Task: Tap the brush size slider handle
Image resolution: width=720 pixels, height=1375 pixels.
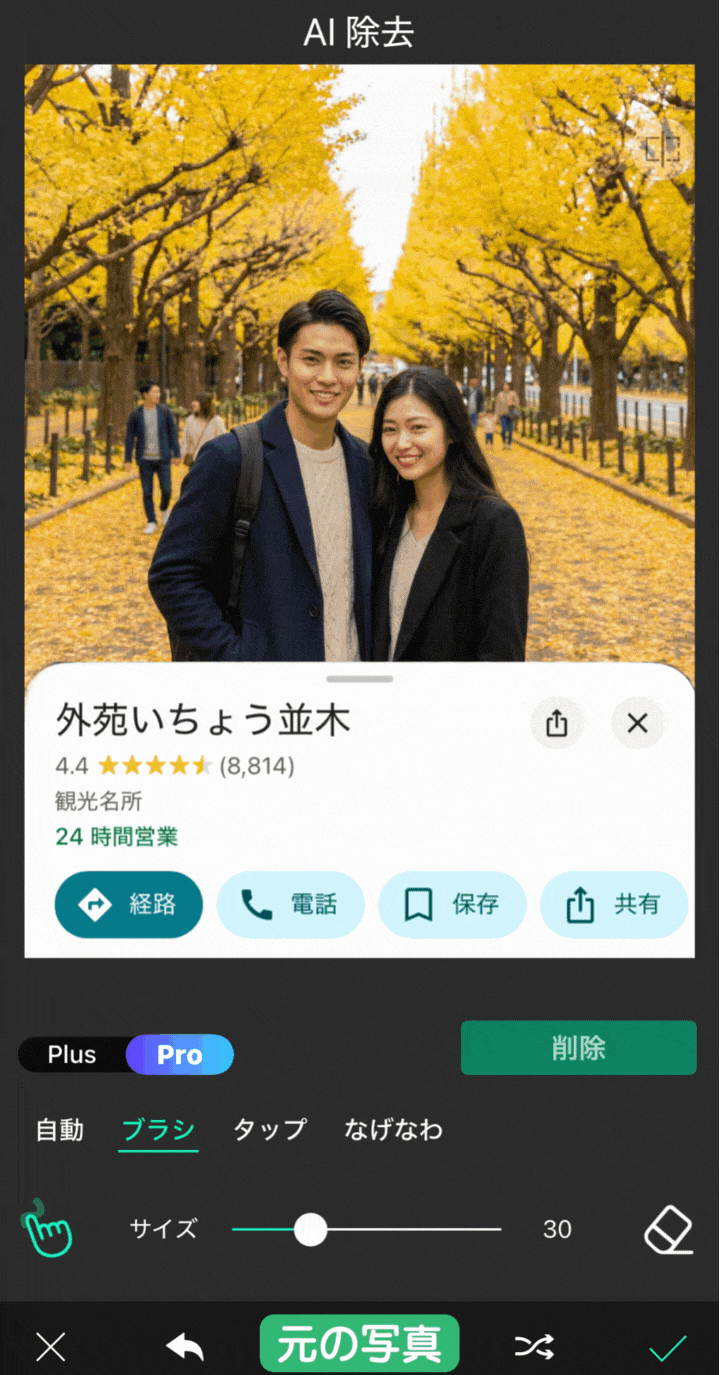Action: click(x=311, y=1229)
